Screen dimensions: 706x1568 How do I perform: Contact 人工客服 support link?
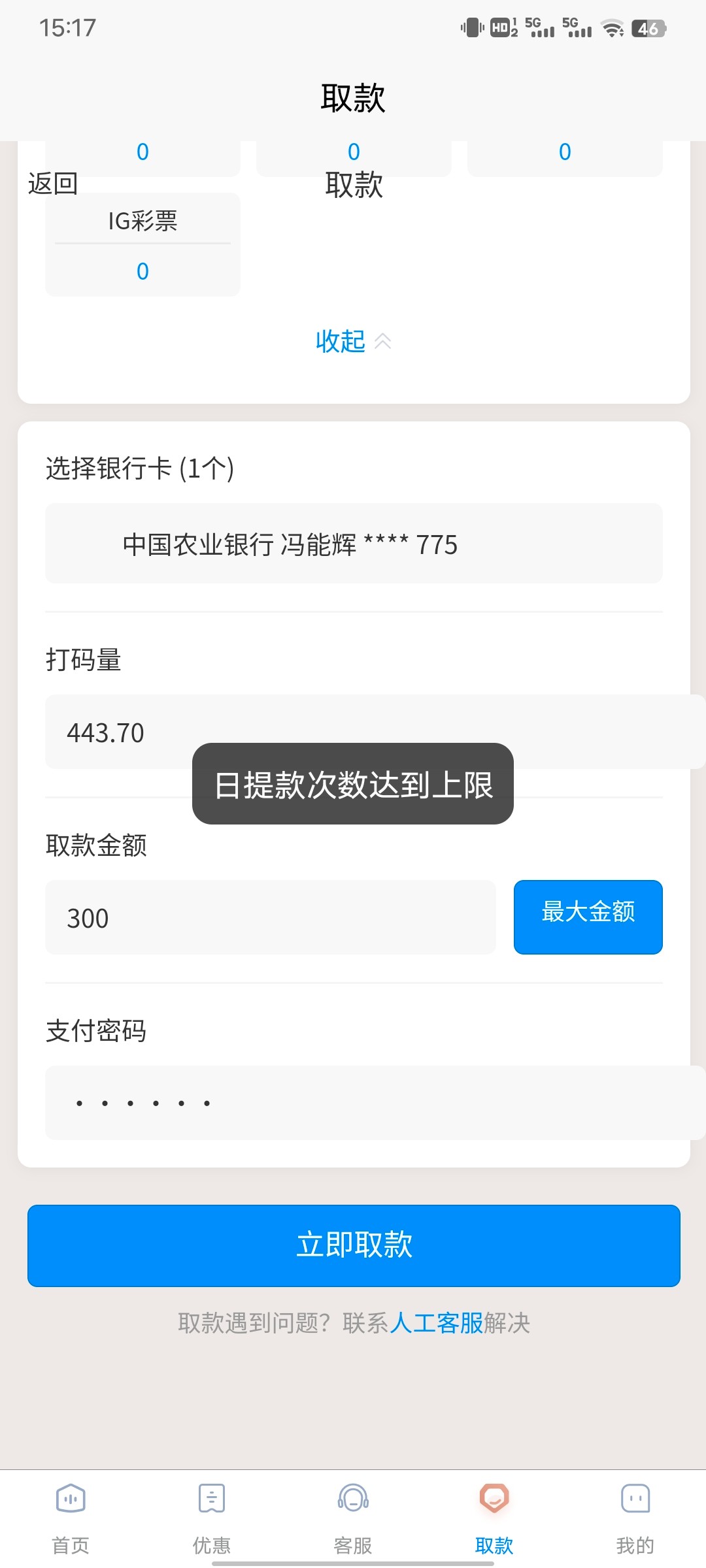click(436, 1324)
